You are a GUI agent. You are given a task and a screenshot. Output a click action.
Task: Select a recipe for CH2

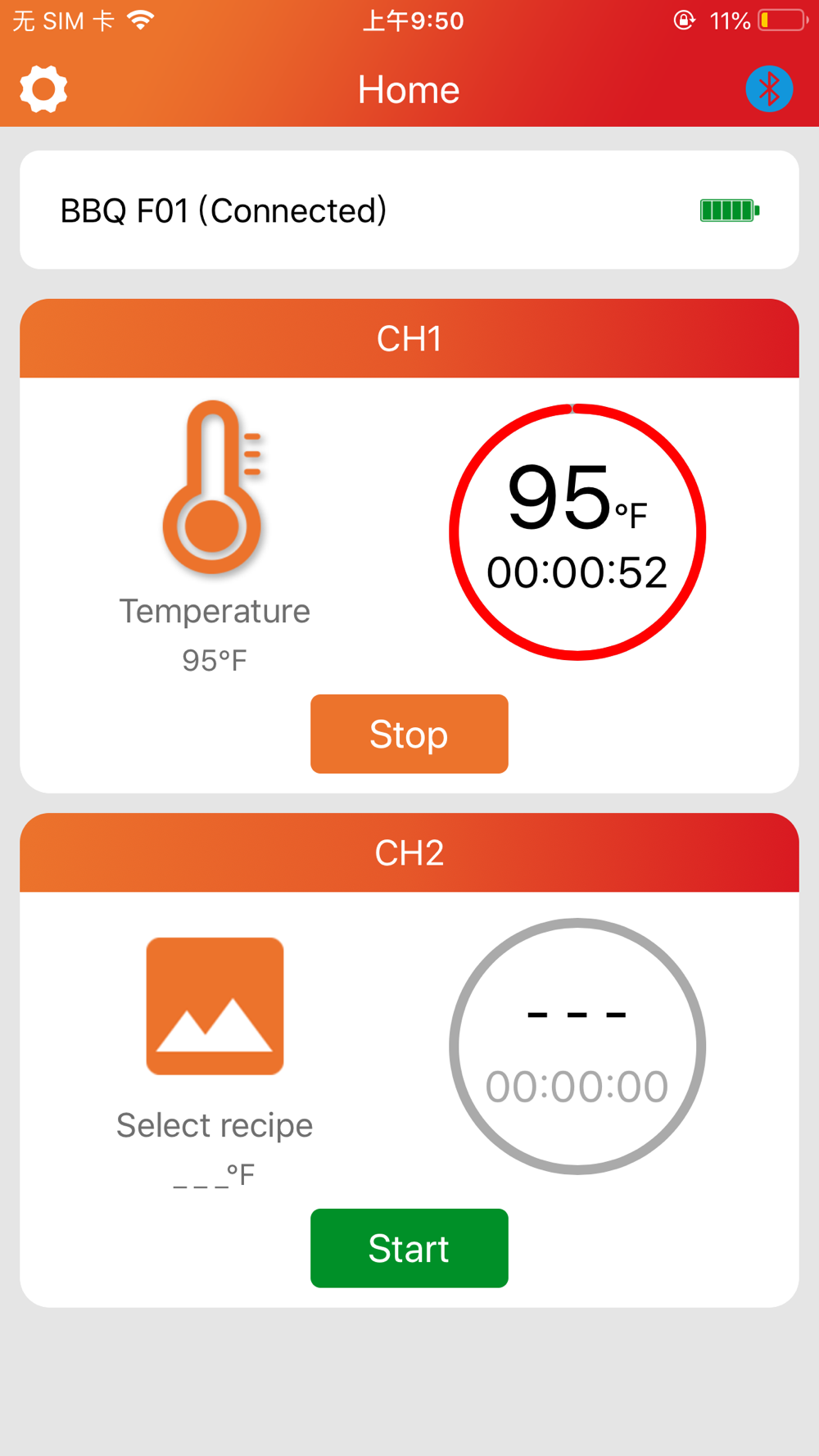click(215, 1006)
